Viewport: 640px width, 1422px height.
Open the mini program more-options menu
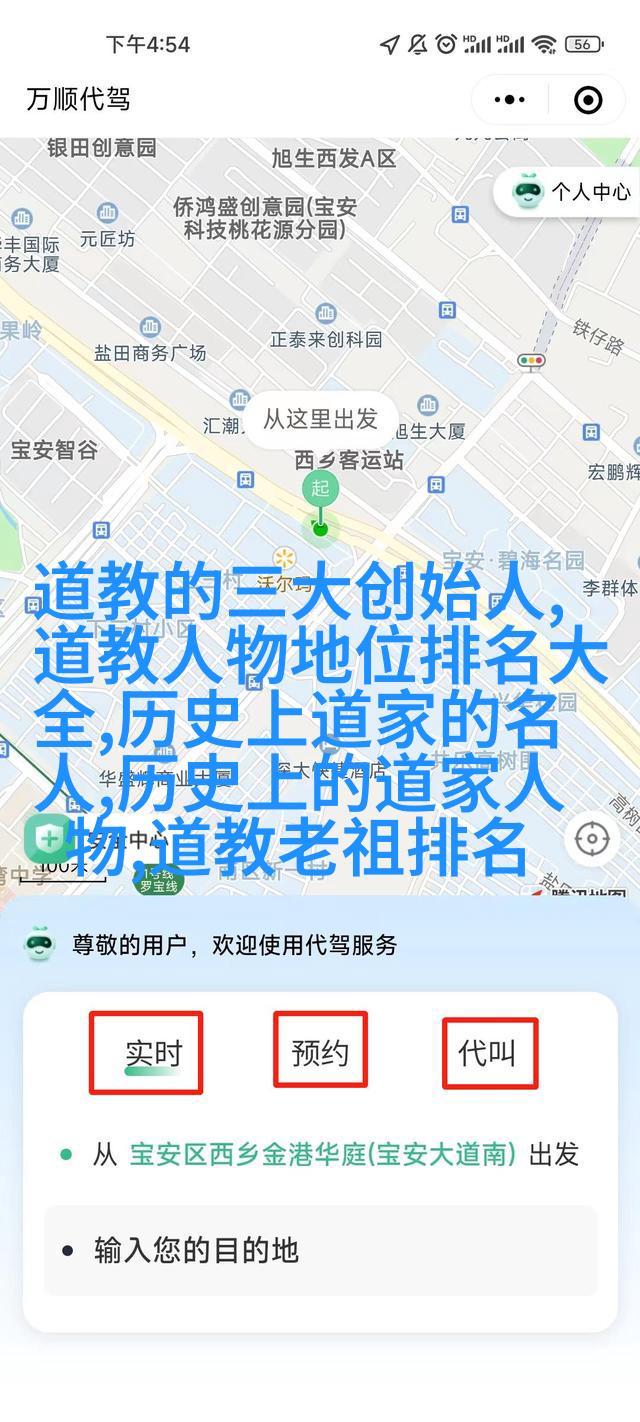tap(510, 99)
